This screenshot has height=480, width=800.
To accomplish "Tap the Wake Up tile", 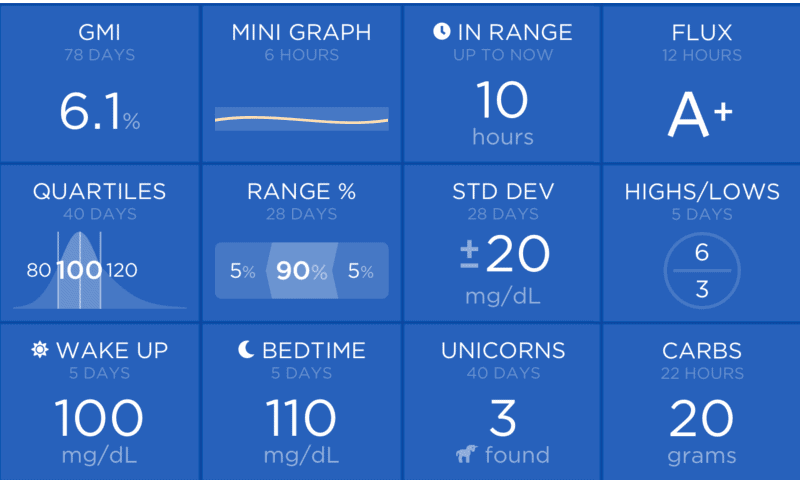I will coord(100,402).
